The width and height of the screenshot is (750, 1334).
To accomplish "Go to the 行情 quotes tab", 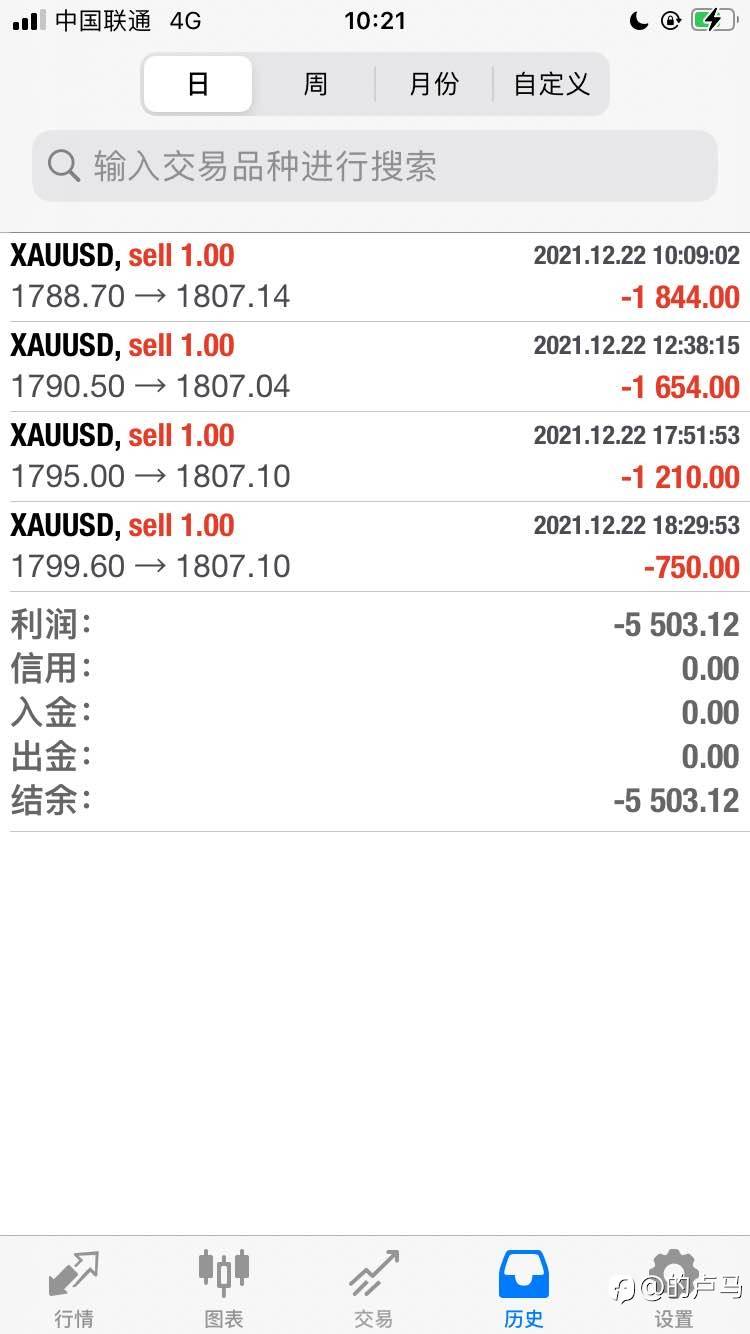I will 74,1288.
